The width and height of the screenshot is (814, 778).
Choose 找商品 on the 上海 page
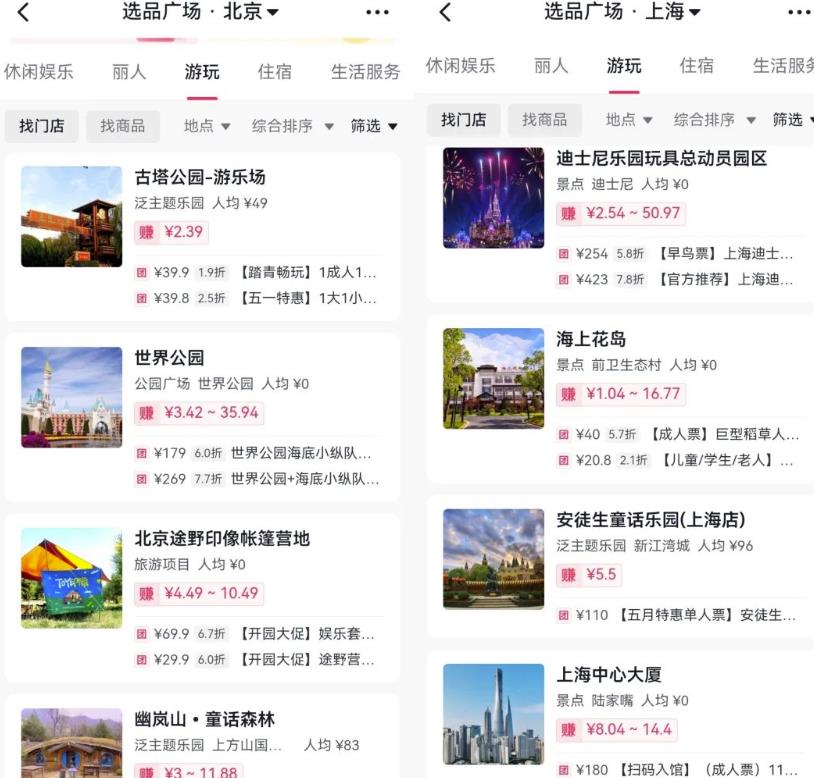[x=544, y=120]
